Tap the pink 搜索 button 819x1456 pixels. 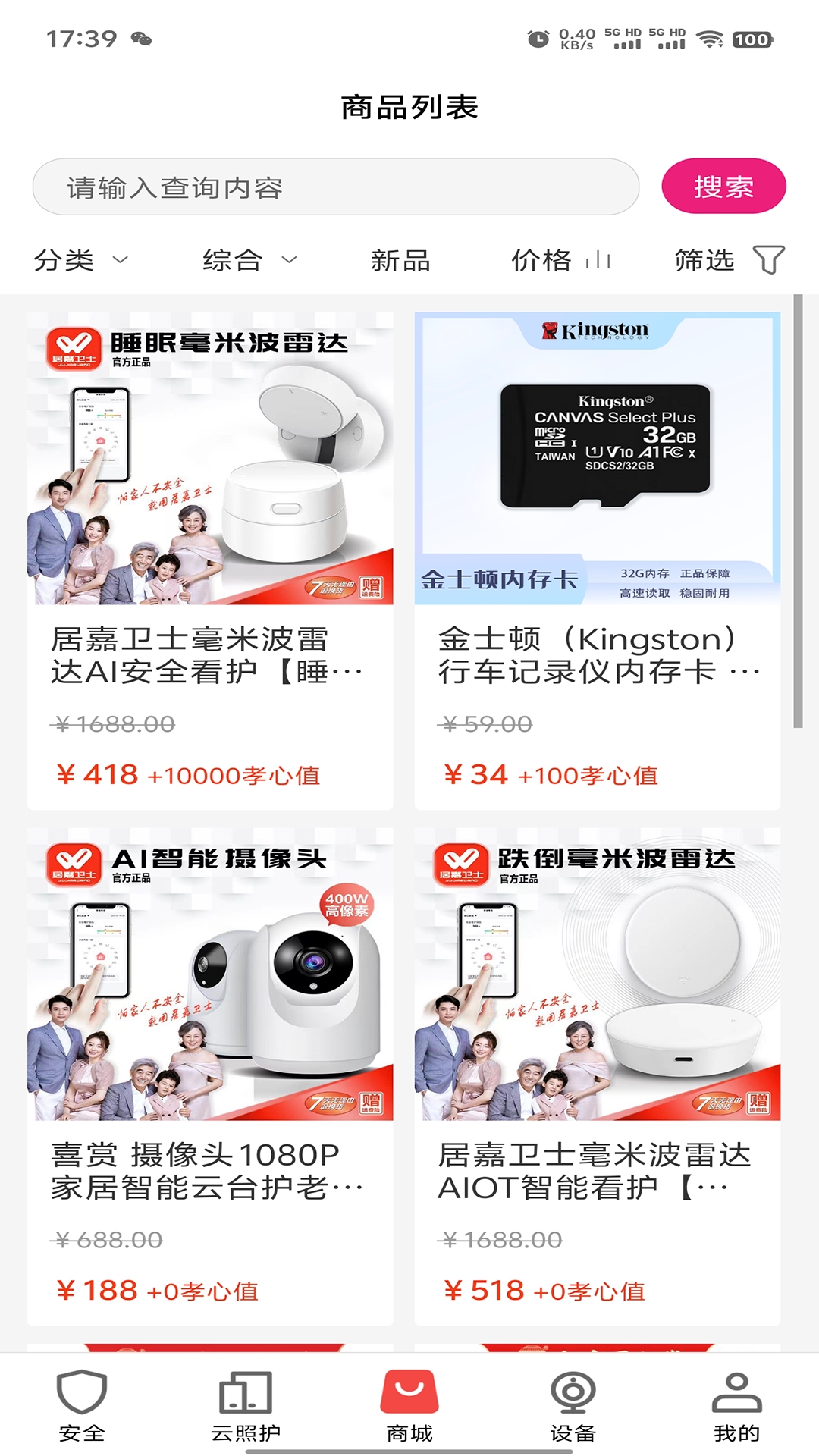(723, 187)
